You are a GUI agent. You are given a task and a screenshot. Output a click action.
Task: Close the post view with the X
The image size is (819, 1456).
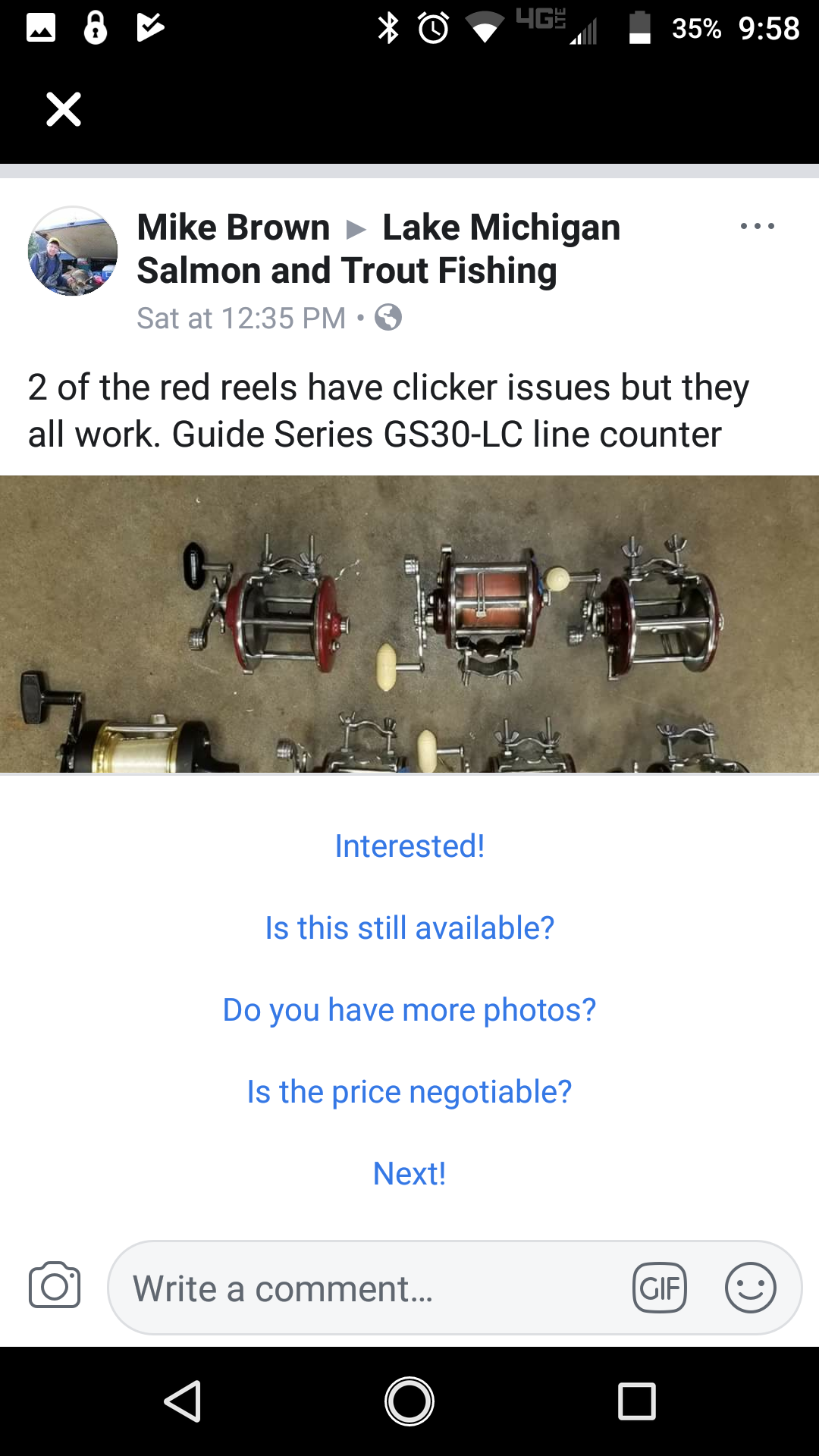point(64,109)
